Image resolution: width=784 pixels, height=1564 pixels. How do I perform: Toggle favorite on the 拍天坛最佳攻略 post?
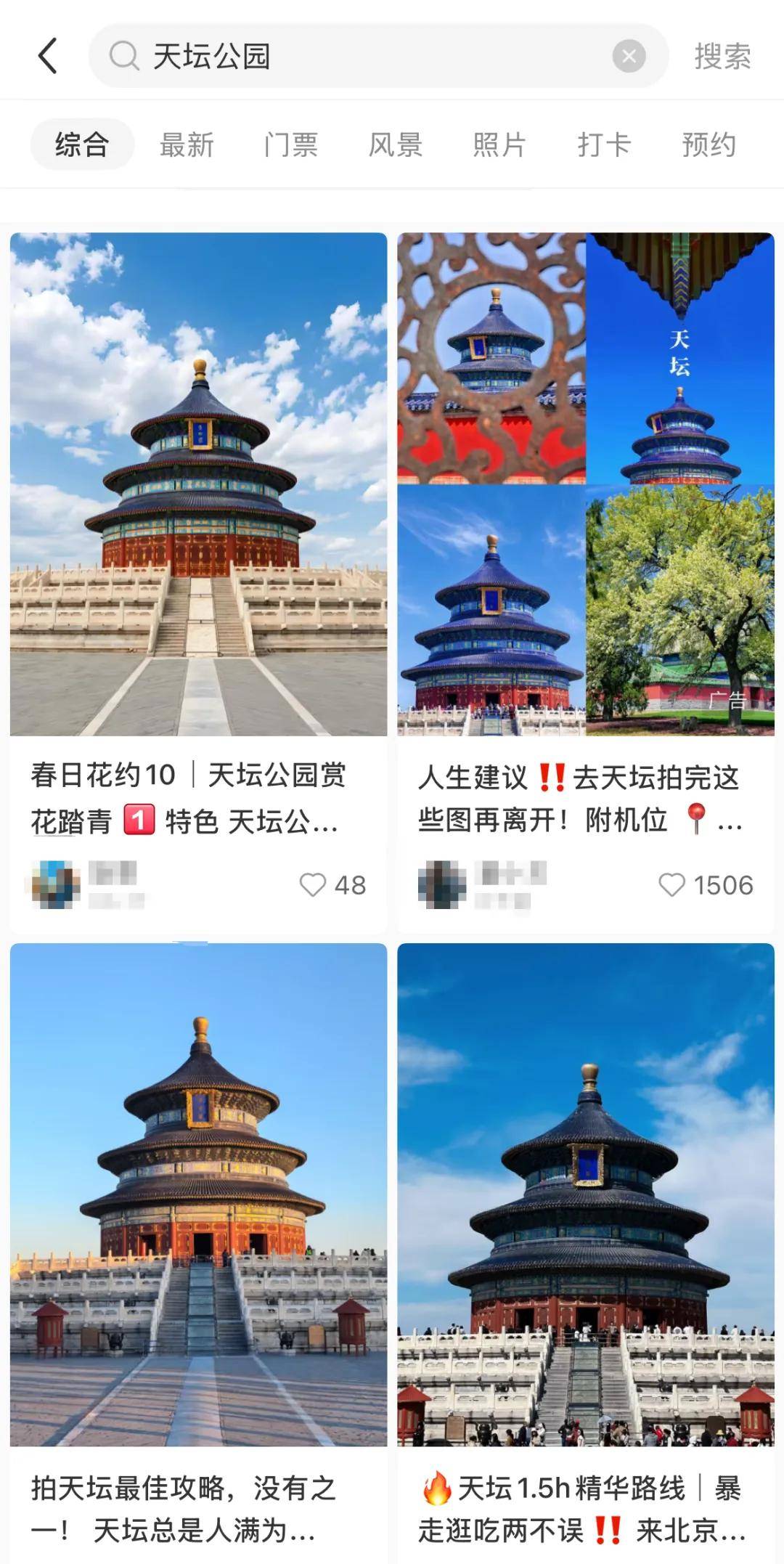click(196, 1198)
